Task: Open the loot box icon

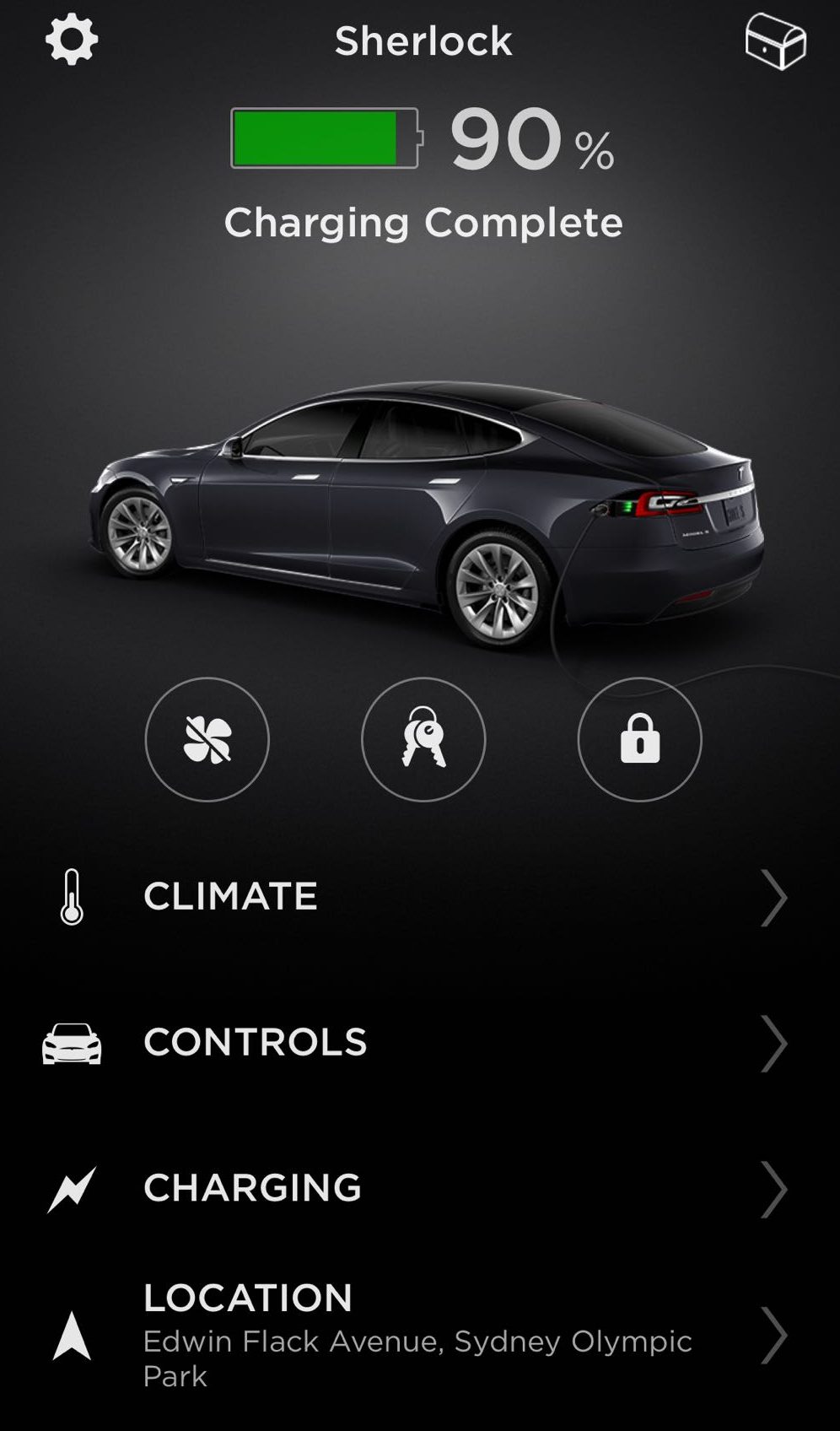Action: [775, 41]
